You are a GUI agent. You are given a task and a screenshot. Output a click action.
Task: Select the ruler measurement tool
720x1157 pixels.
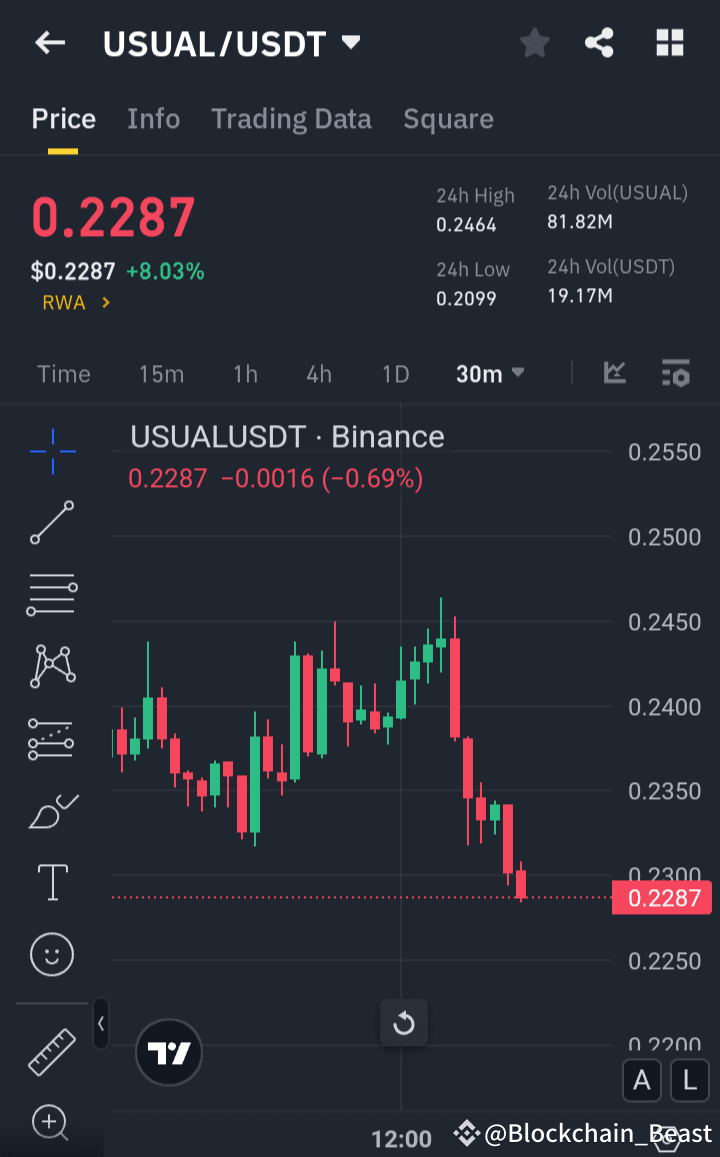tap(51, 1051)
